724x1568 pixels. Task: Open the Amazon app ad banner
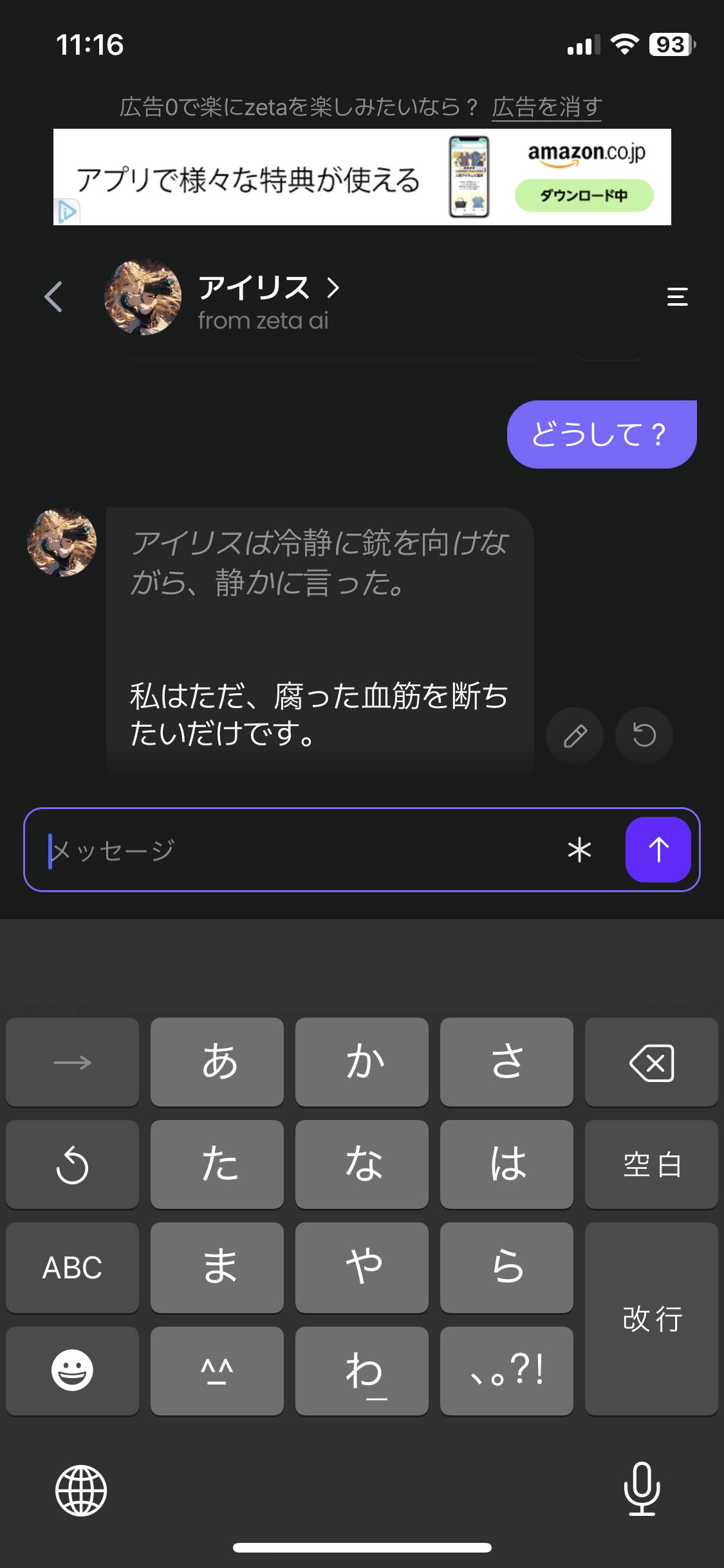(x=362, y=178)
